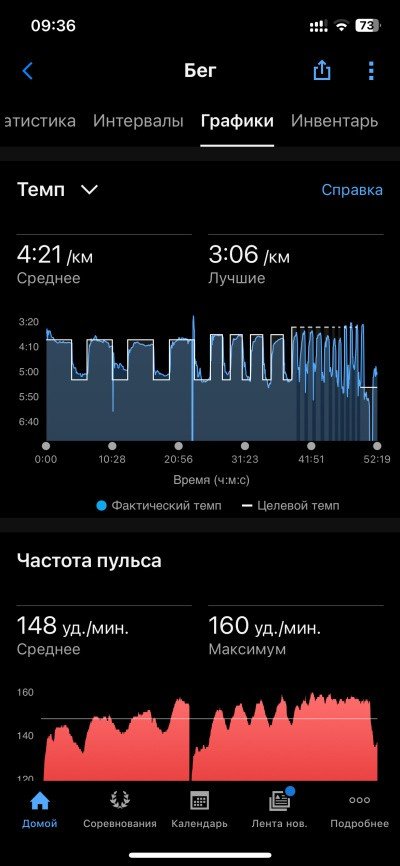This screenshot has height=866, width=400.
Task: Share this running activity
Action: tap(322, 70)
